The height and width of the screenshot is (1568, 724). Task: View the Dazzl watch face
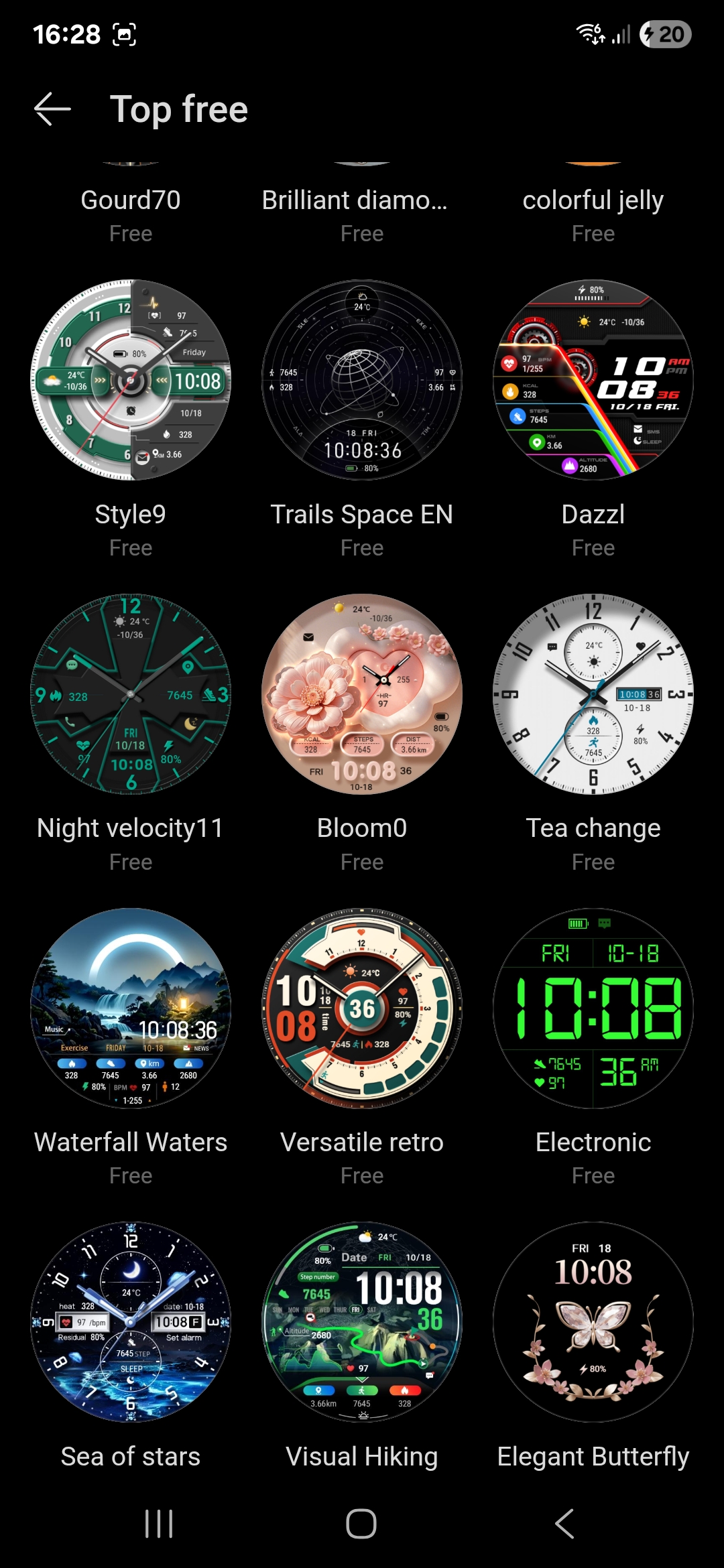tap(593, 380)
